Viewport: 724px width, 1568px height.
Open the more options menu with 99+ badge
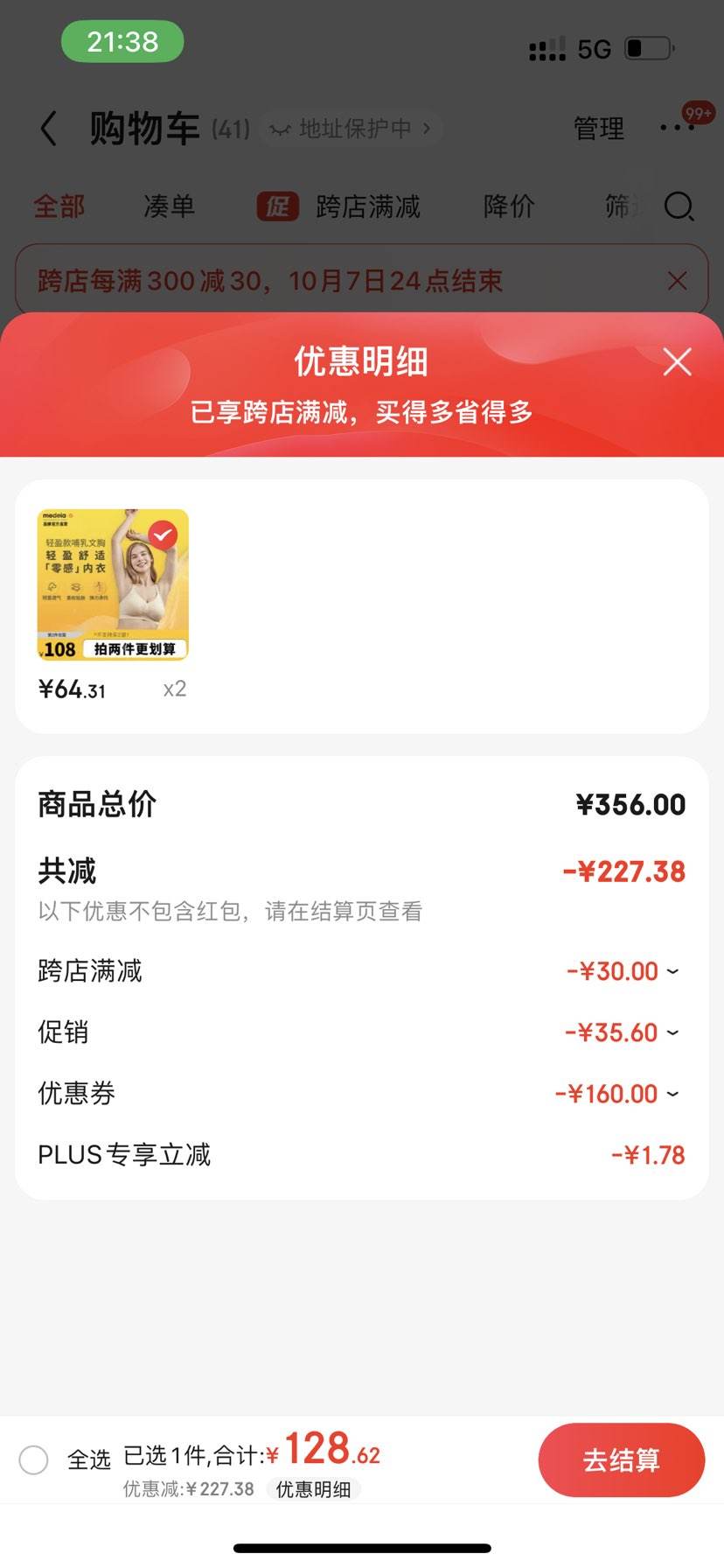click(x=678, y=128)
